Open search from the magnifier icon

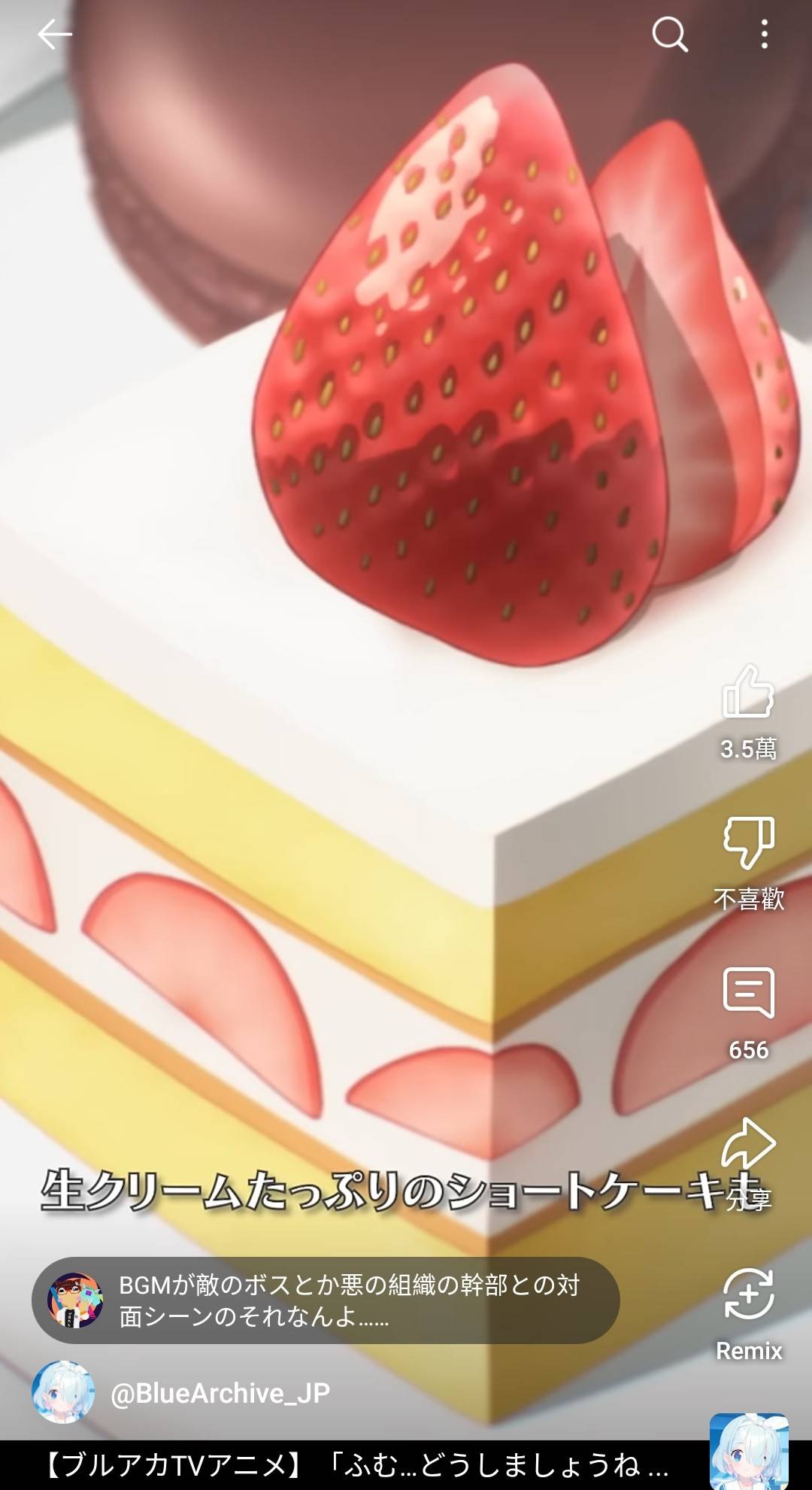(669, 35)
